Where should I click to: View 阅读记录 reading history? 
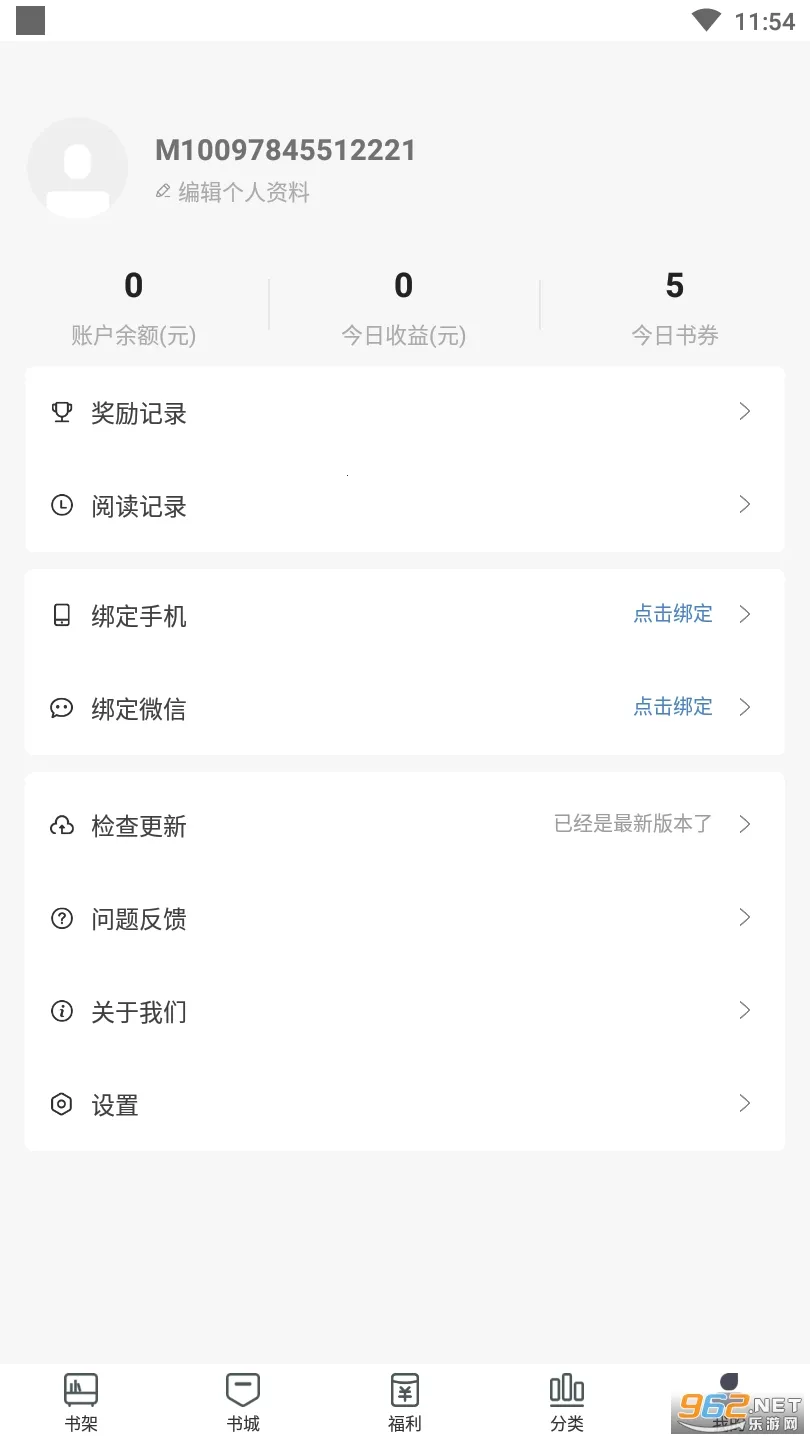tap(404, 506)
